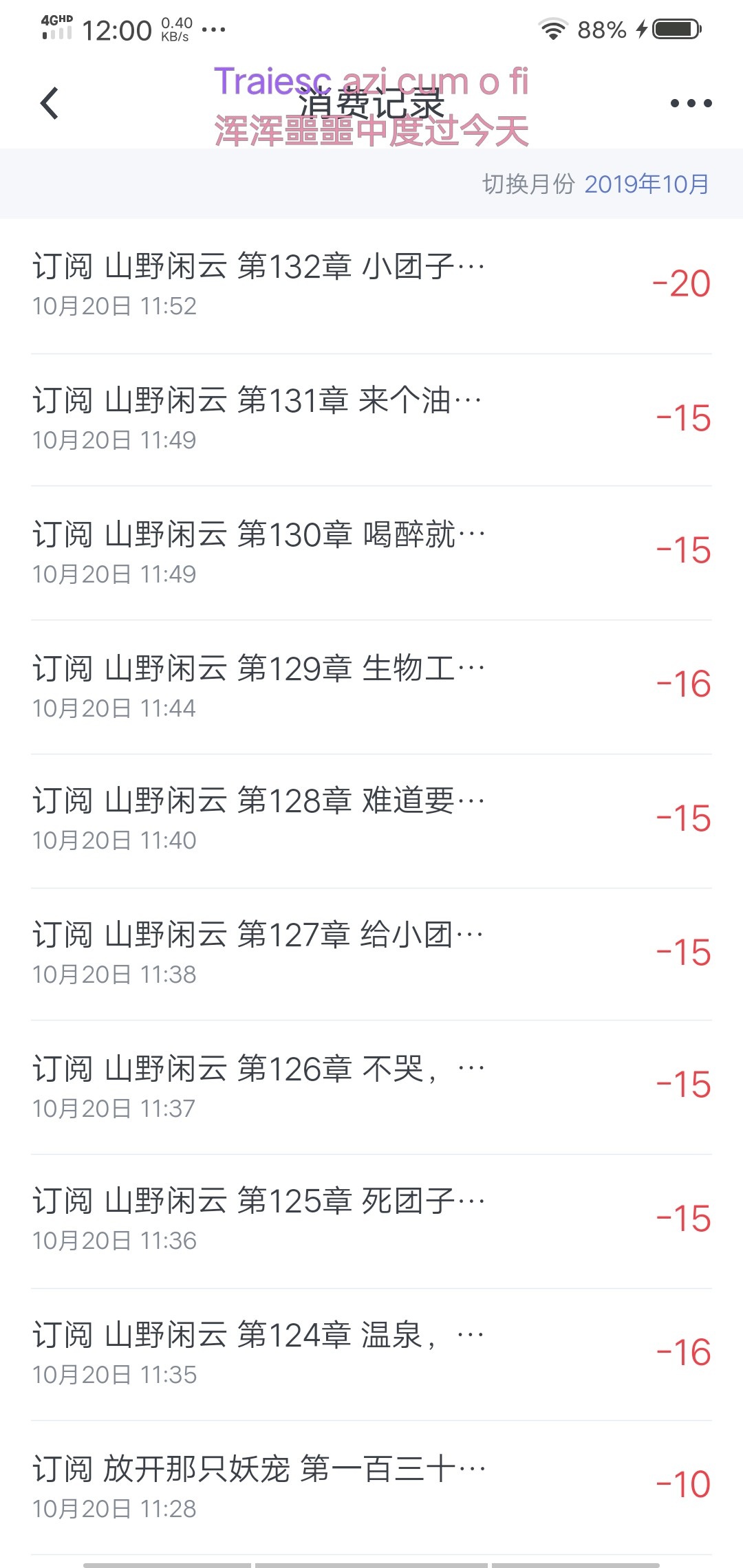
Task: Switch month from 2019年10月
Action: tap(645, 184)
